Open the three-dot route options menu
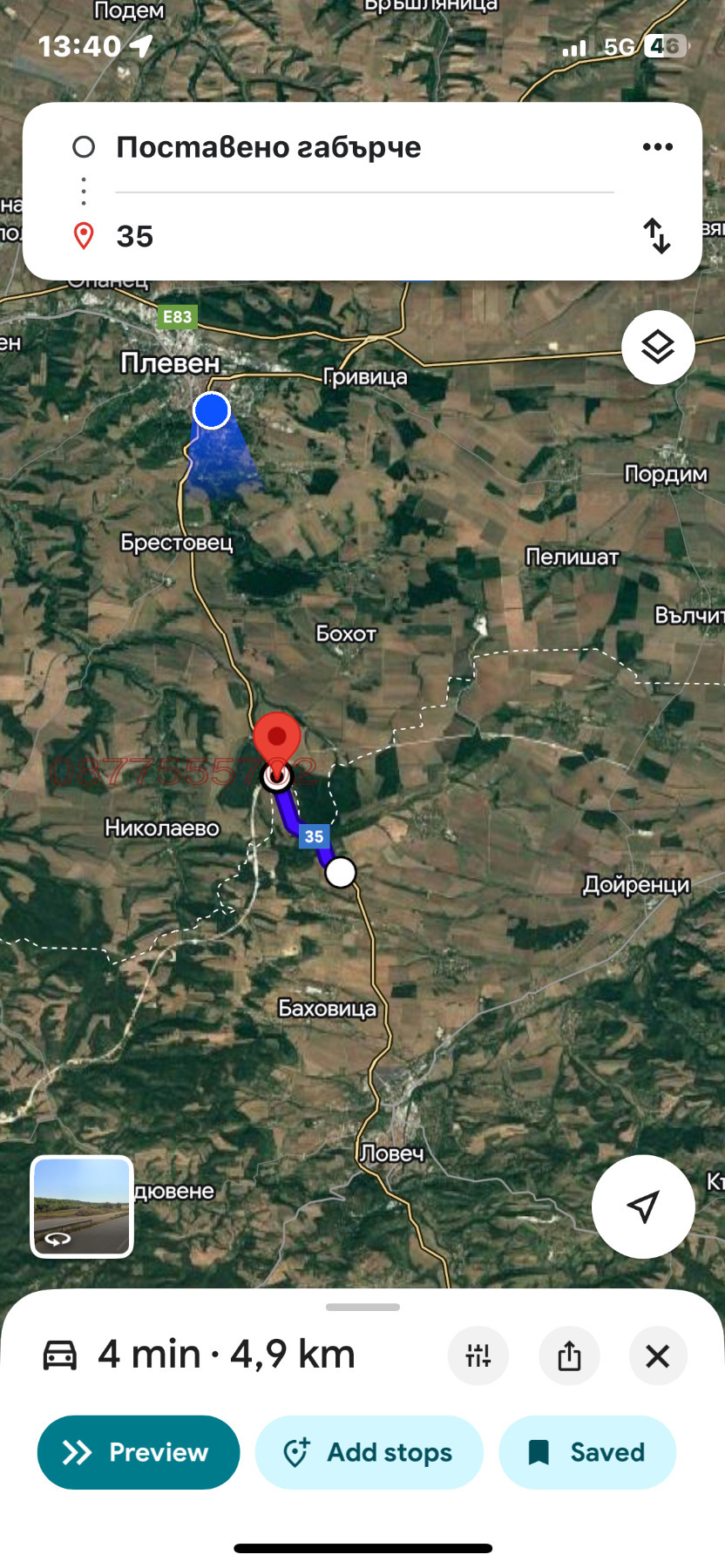The width and height of the screenshot is (725, 1568). (657, 147)
